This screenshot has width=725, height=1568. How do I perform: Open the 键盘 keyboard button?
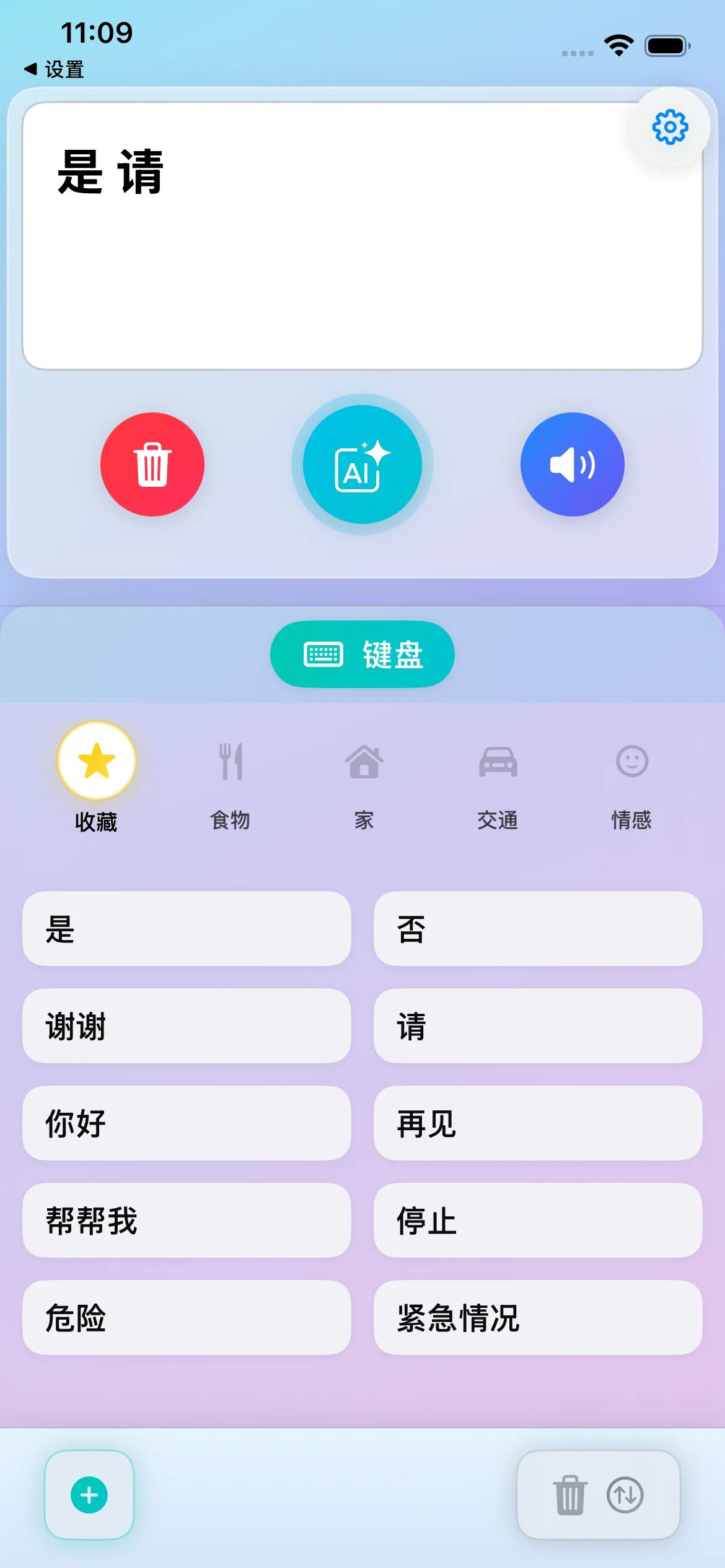coord(362,655)
